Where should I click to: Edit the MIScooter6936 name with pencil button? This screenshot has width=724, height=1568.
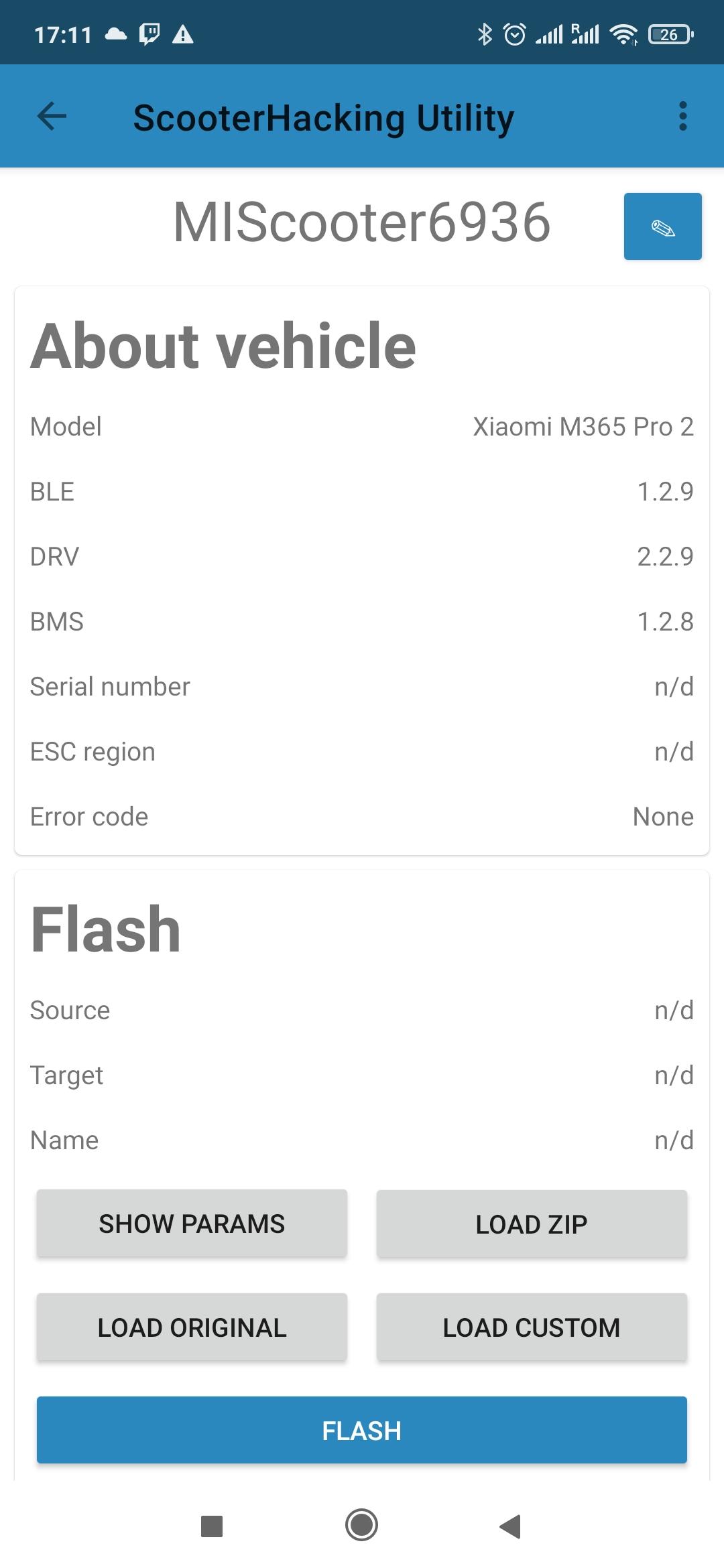point(662,226)
